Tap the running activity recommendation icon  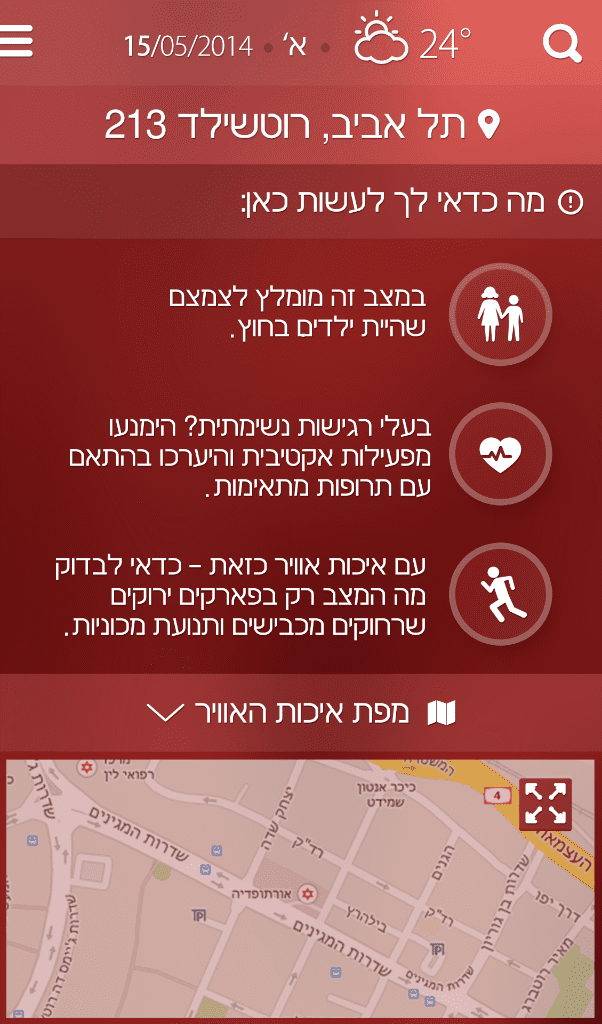pyautogui.click(x=501, y=594)
